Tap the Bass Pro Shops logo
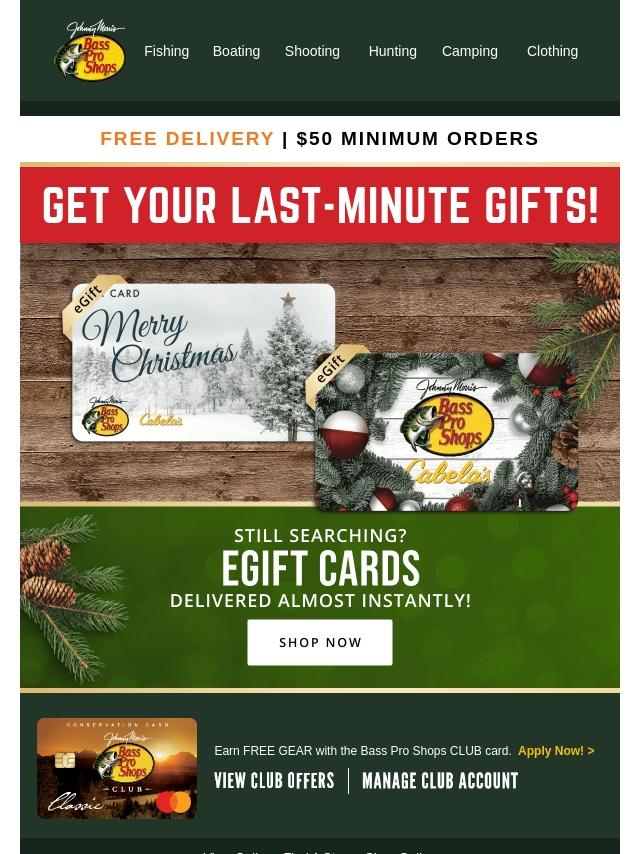Image resolution: width=640 pixels, height=854 pixels. [90, 52]
